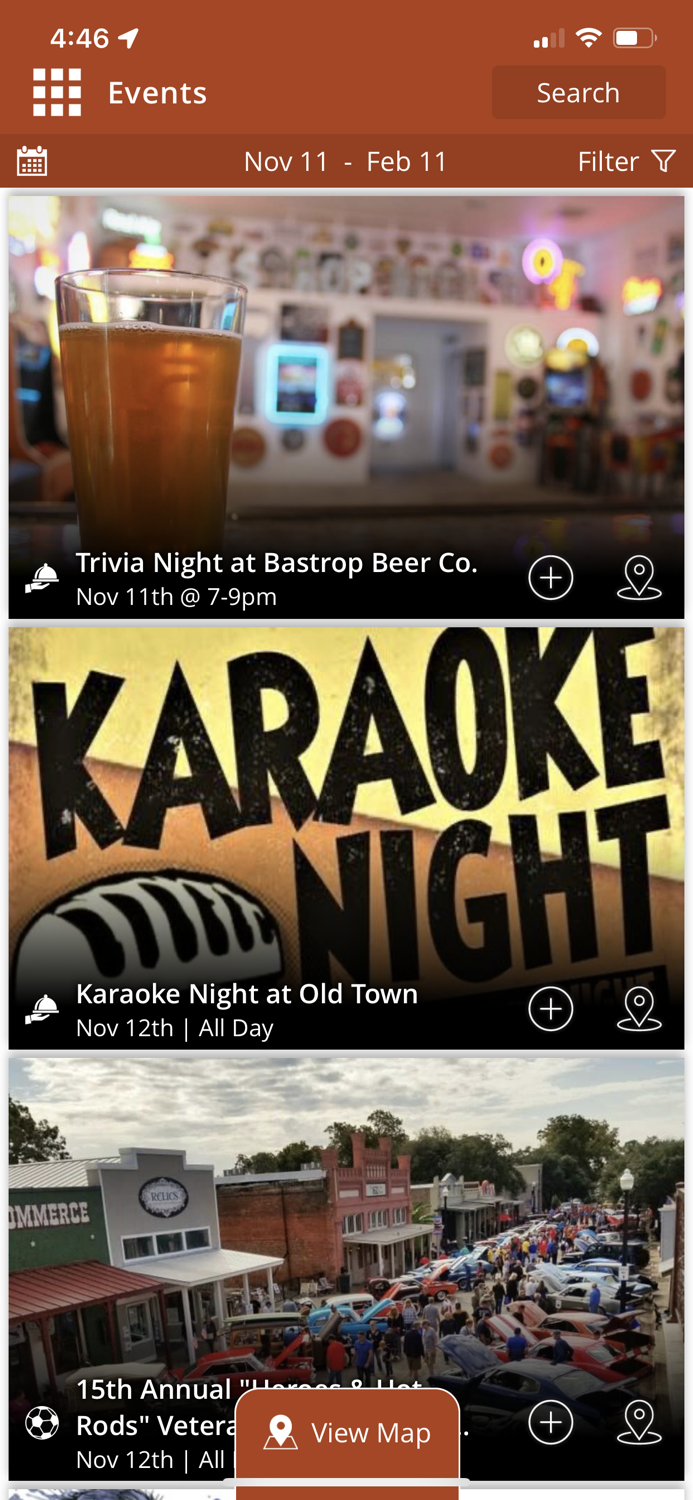Viewport: 693px width, 1500px height.
Task: Open the Filter options
Action: (x=626, y=161)
